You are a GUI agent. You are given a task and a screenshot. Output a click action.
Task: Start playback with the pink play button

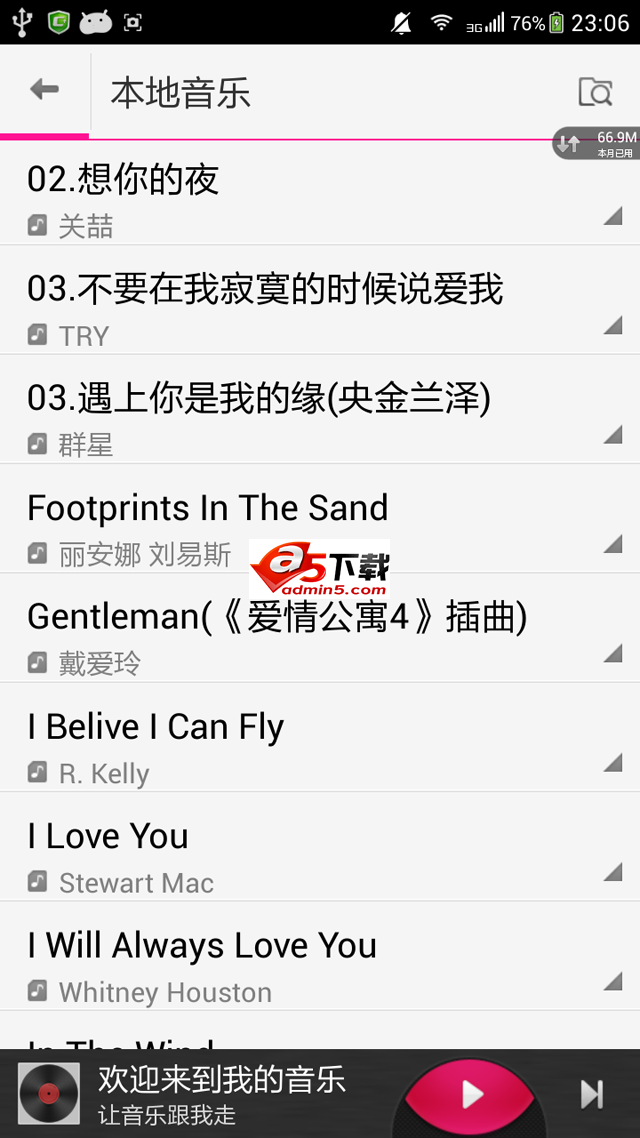pyautogui.click(x=470, y=1095)
